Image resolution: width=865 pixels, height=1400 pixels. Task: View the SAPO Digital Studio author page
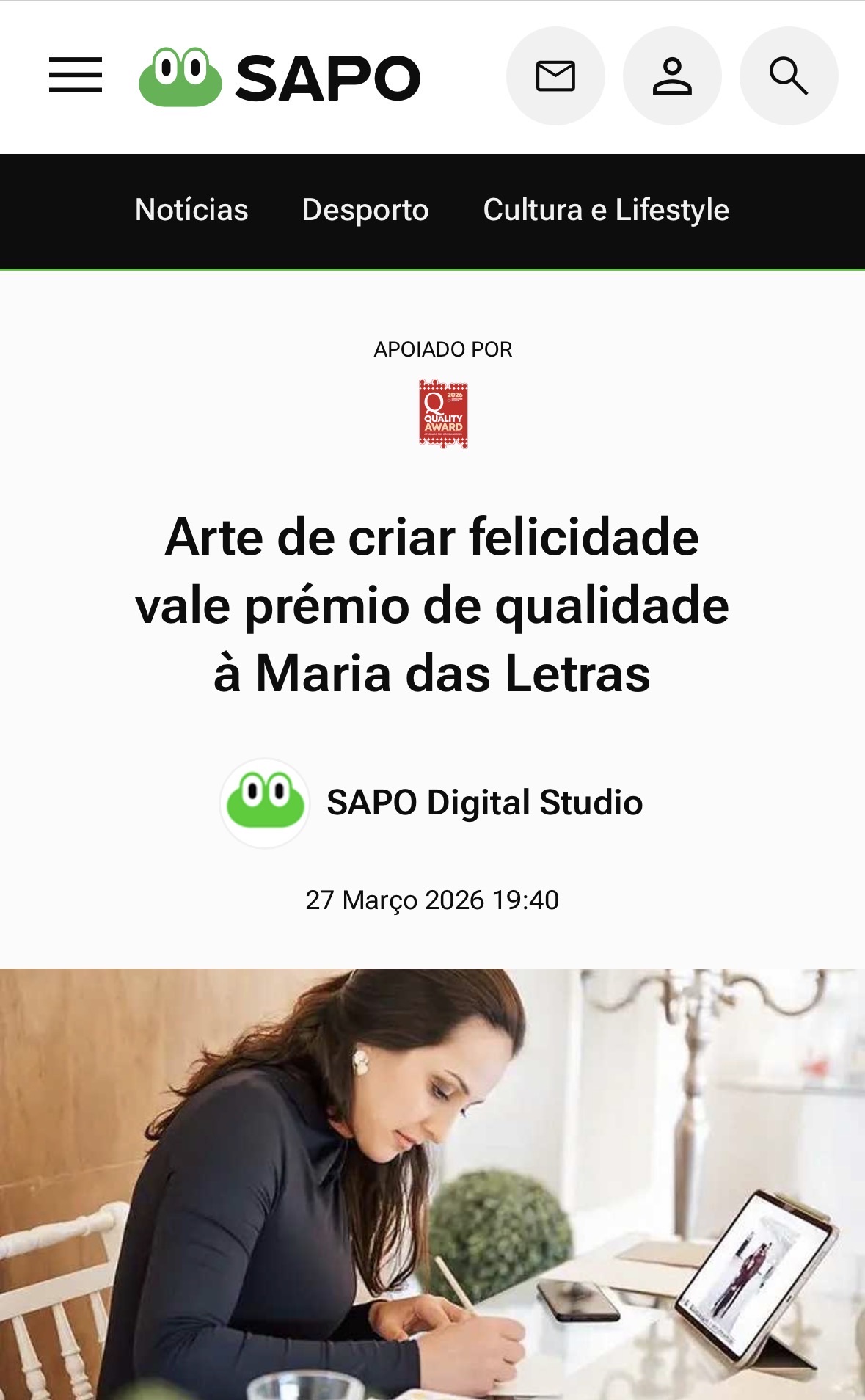[484, 803]
